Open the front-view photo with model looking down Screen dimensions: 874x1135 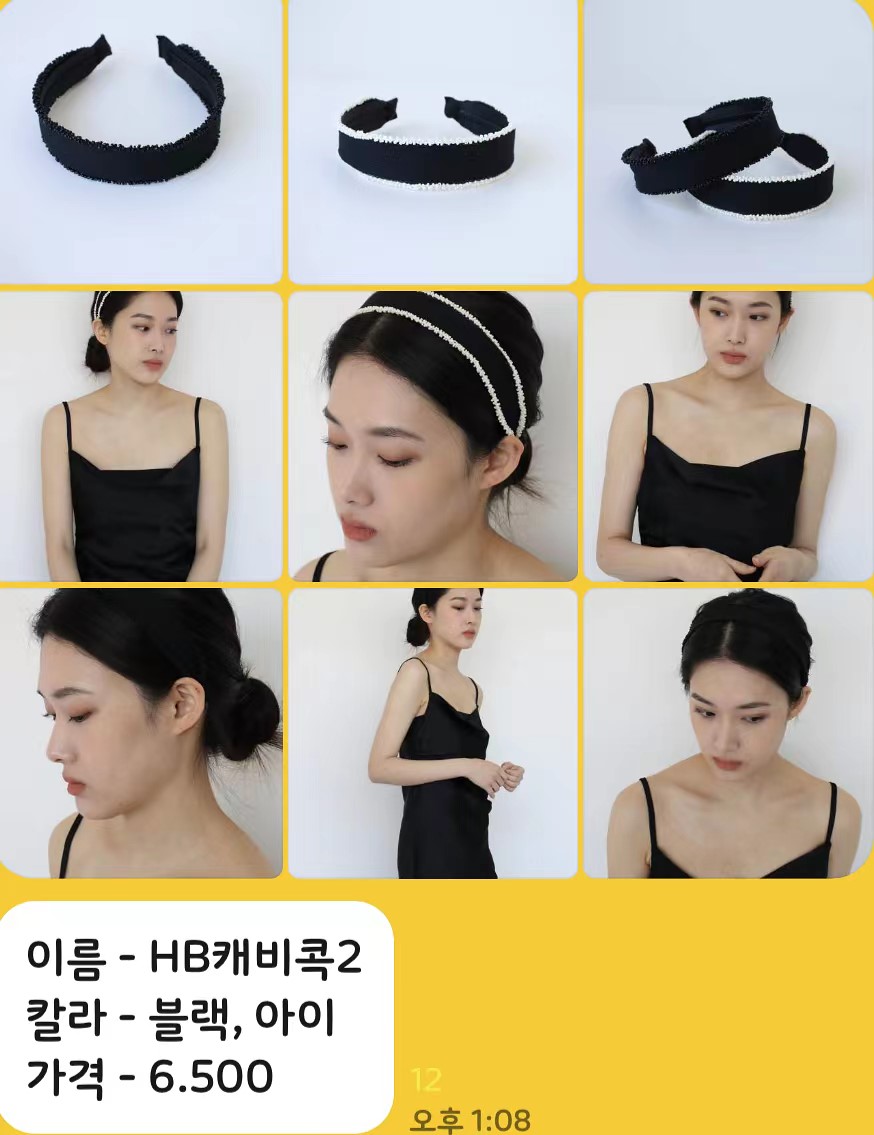point(728,732)
